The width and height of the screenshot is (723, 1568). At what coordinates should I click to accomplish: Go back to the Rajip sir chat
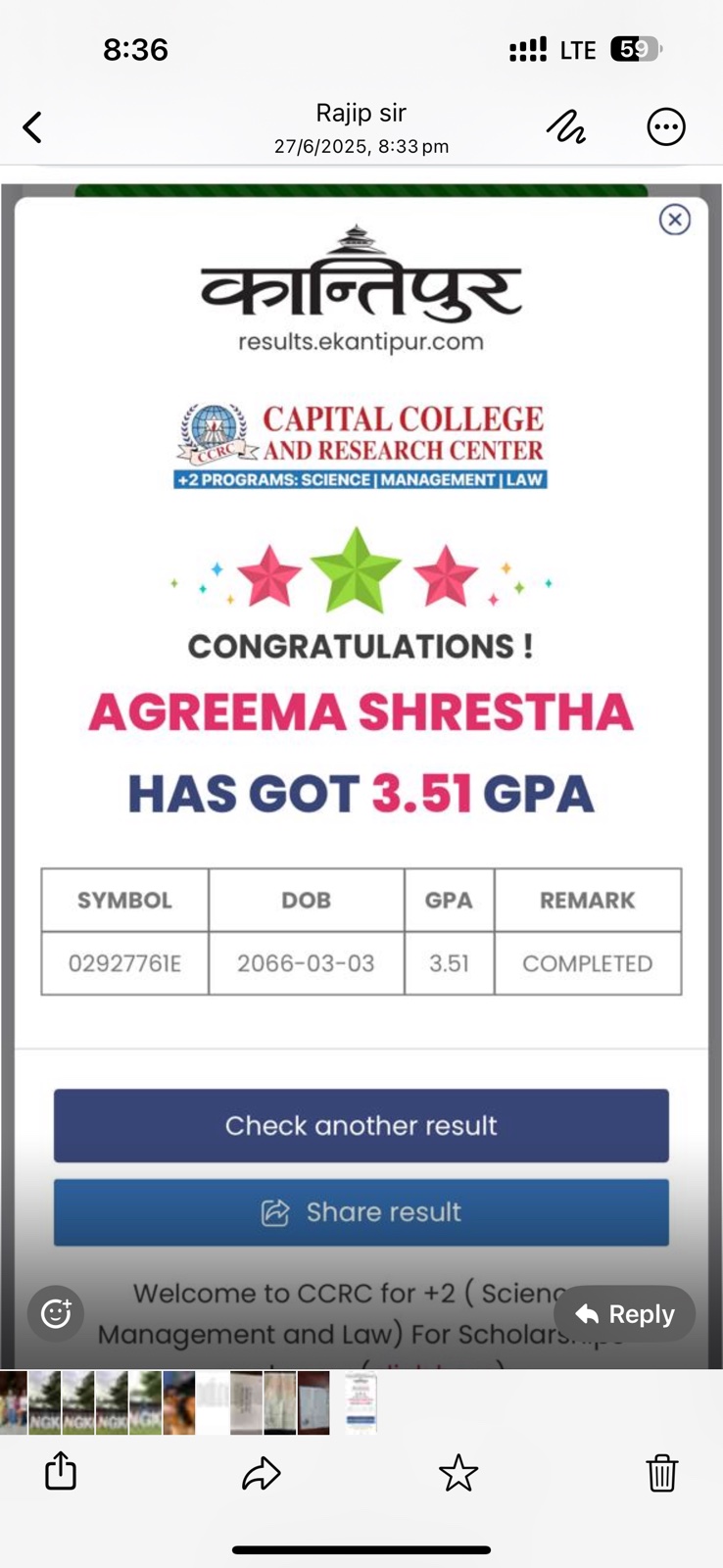click(x=32, y=127)
